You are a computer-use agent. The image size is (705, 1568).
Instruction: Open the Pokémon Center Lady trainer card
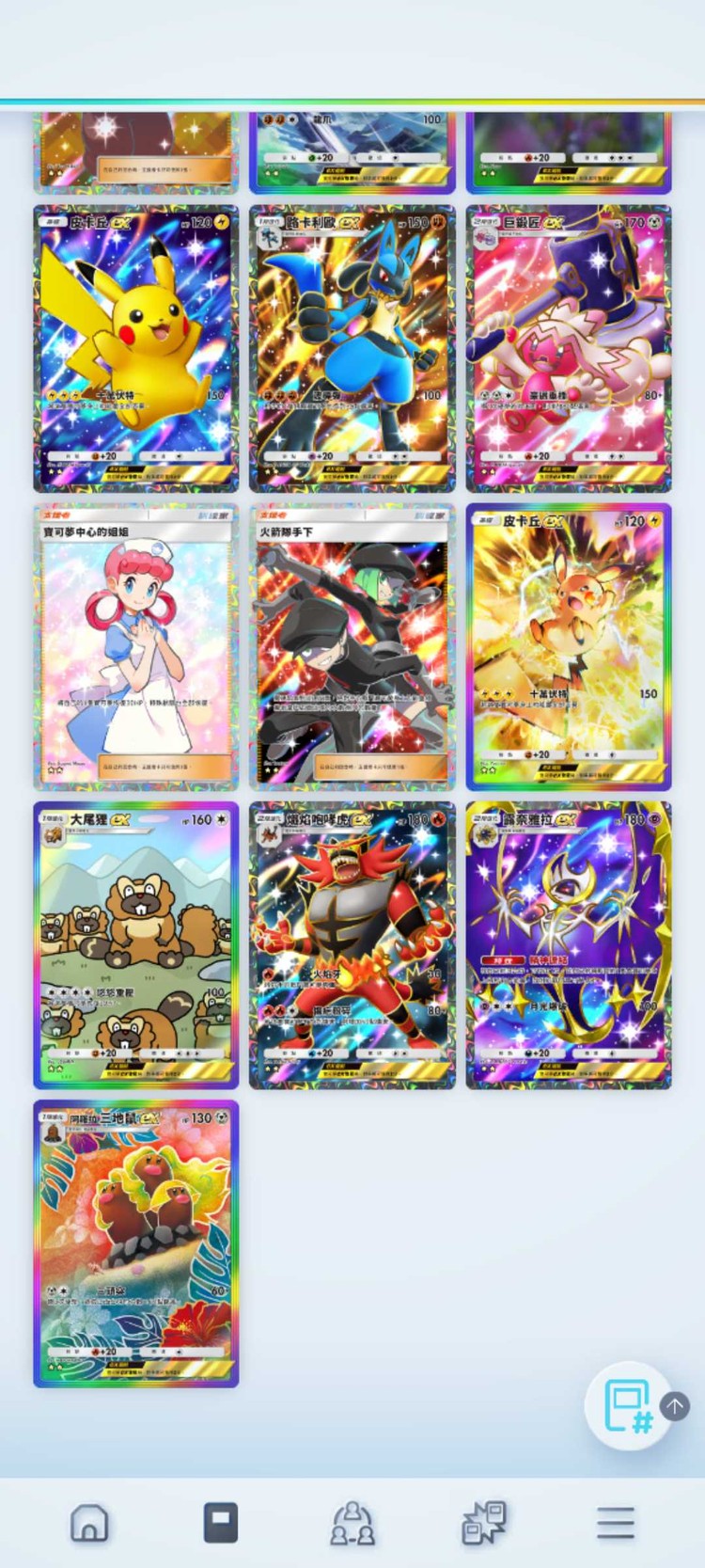coord(136,646)
